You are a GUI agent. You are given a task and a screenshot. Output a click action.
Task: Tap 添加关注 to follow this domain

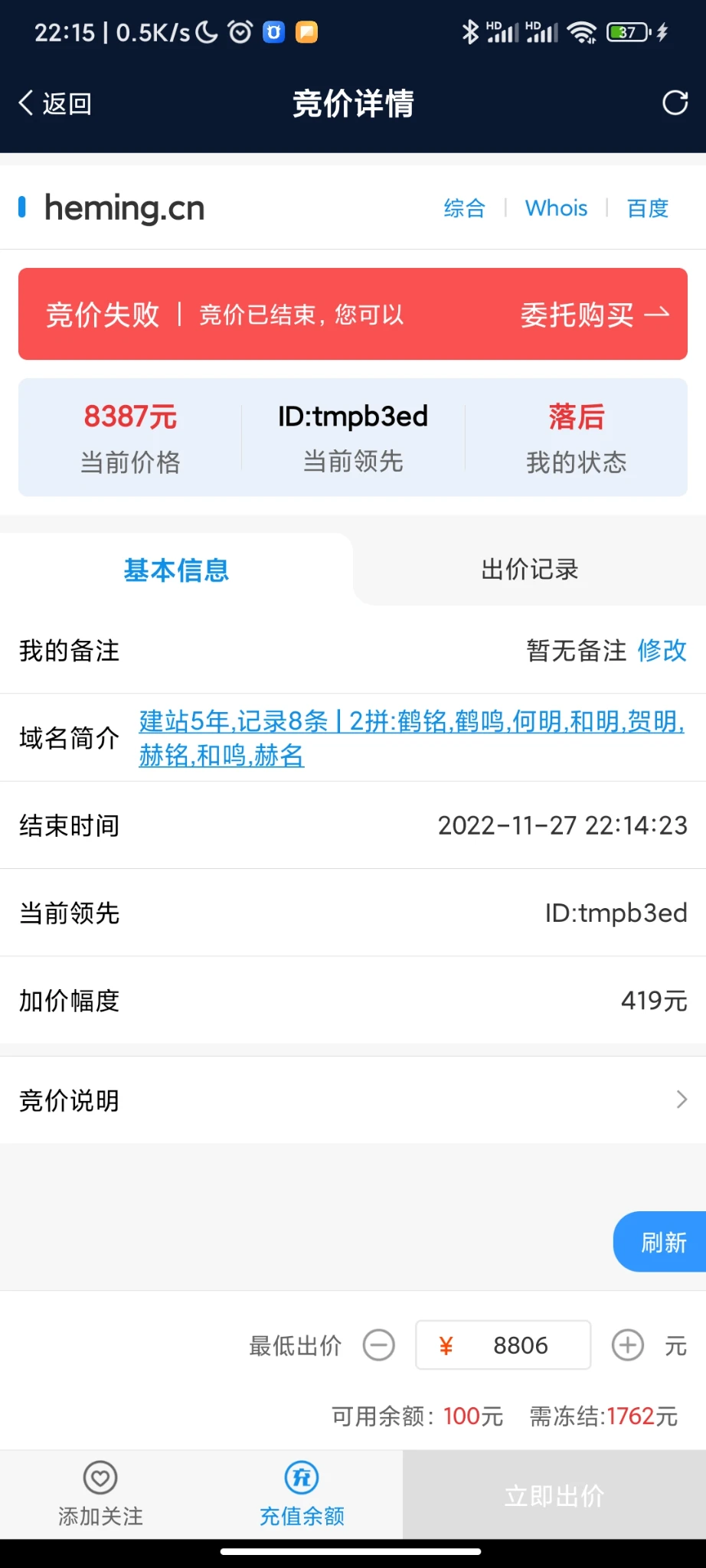click(x=100, y=1494)
